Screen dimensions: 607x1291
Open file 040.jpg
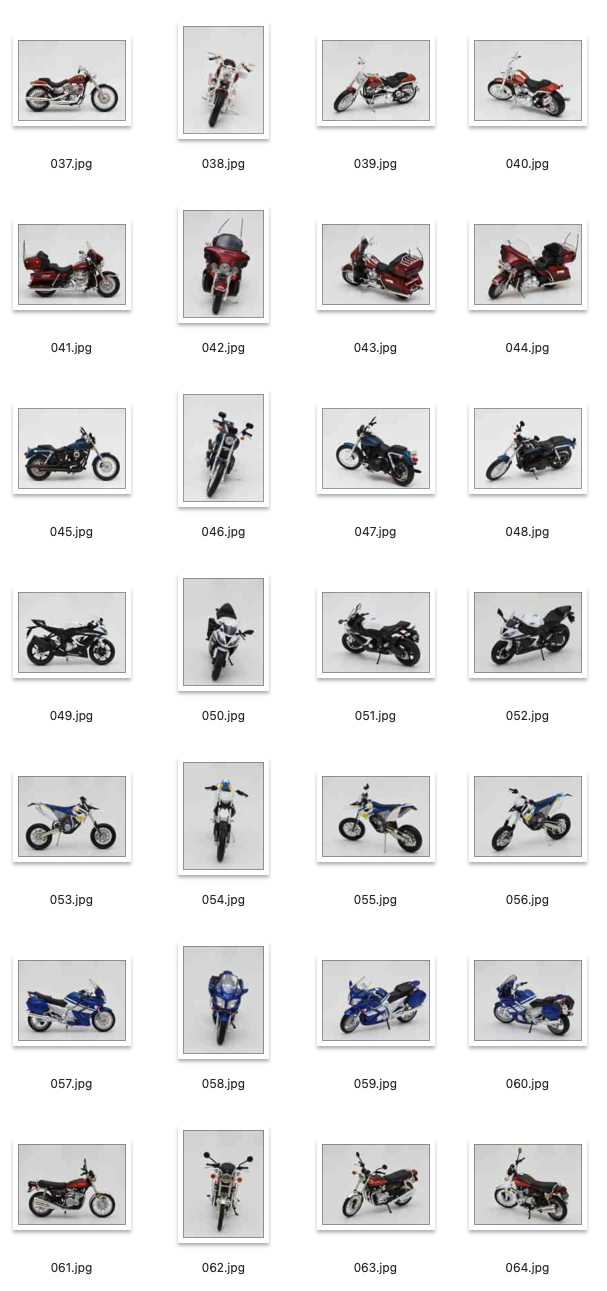527,81
